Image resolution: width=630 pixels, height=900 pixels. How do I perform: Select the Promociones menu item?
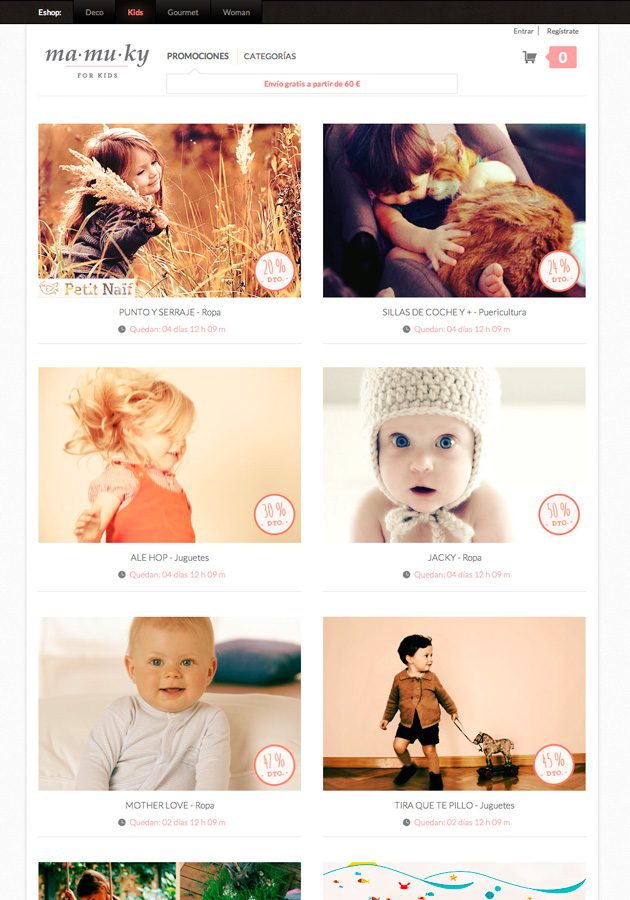[x=198, y=57]
